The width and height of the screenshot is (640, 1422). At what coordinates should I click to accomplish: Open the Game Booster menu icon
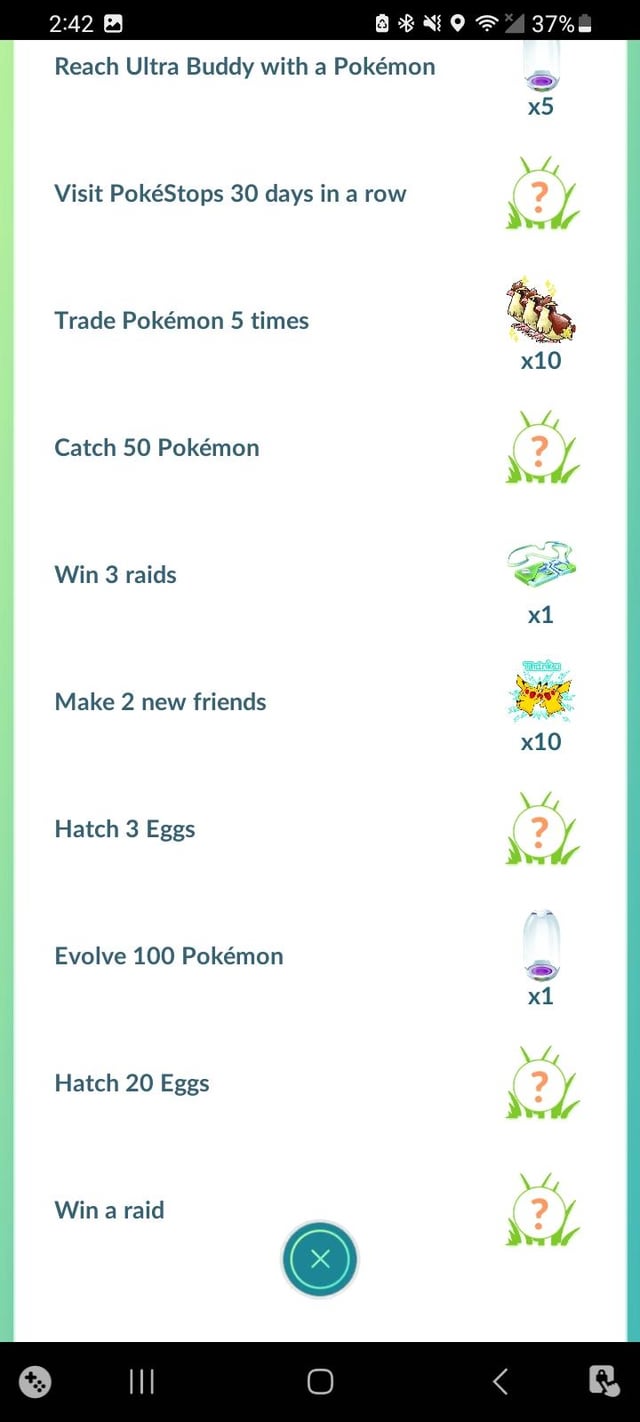pyautogui.click(x=36, y=1381)
